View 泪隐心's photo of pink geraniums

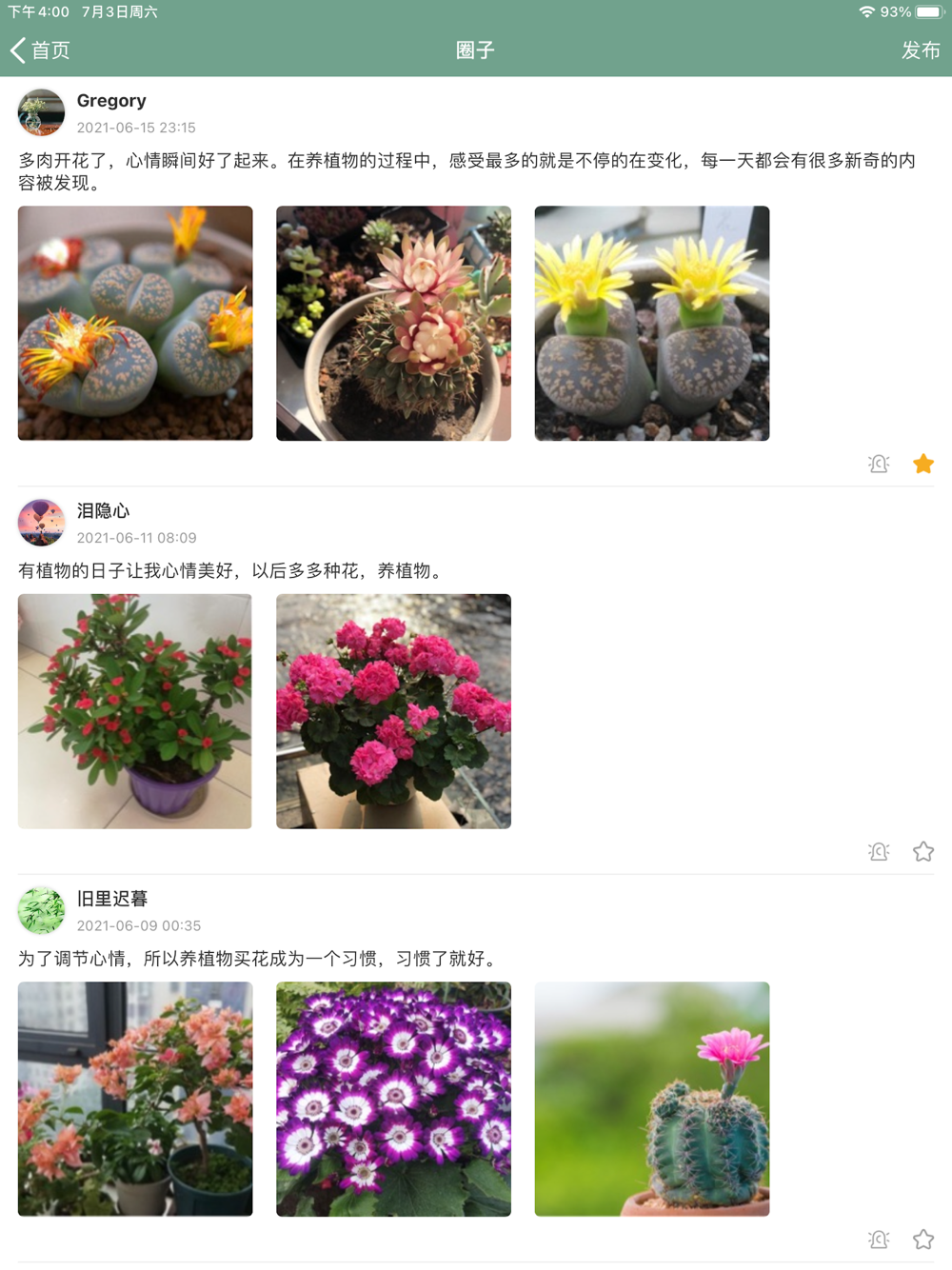(393, 711)
